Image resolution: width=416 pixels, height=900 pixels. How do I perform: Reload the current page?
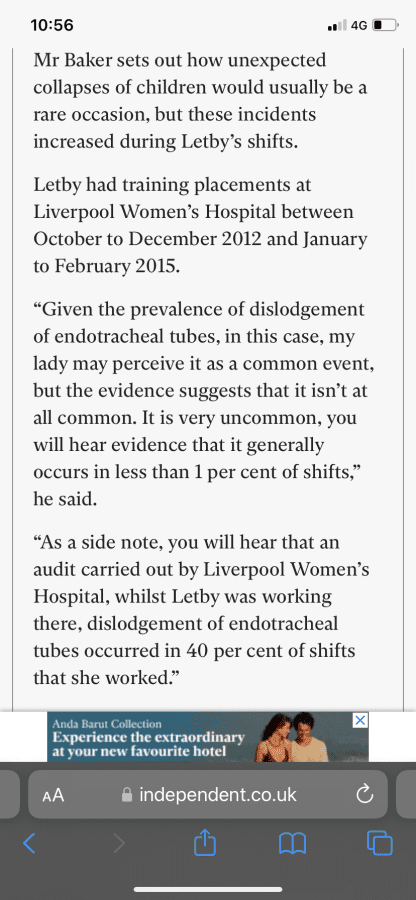365,794
